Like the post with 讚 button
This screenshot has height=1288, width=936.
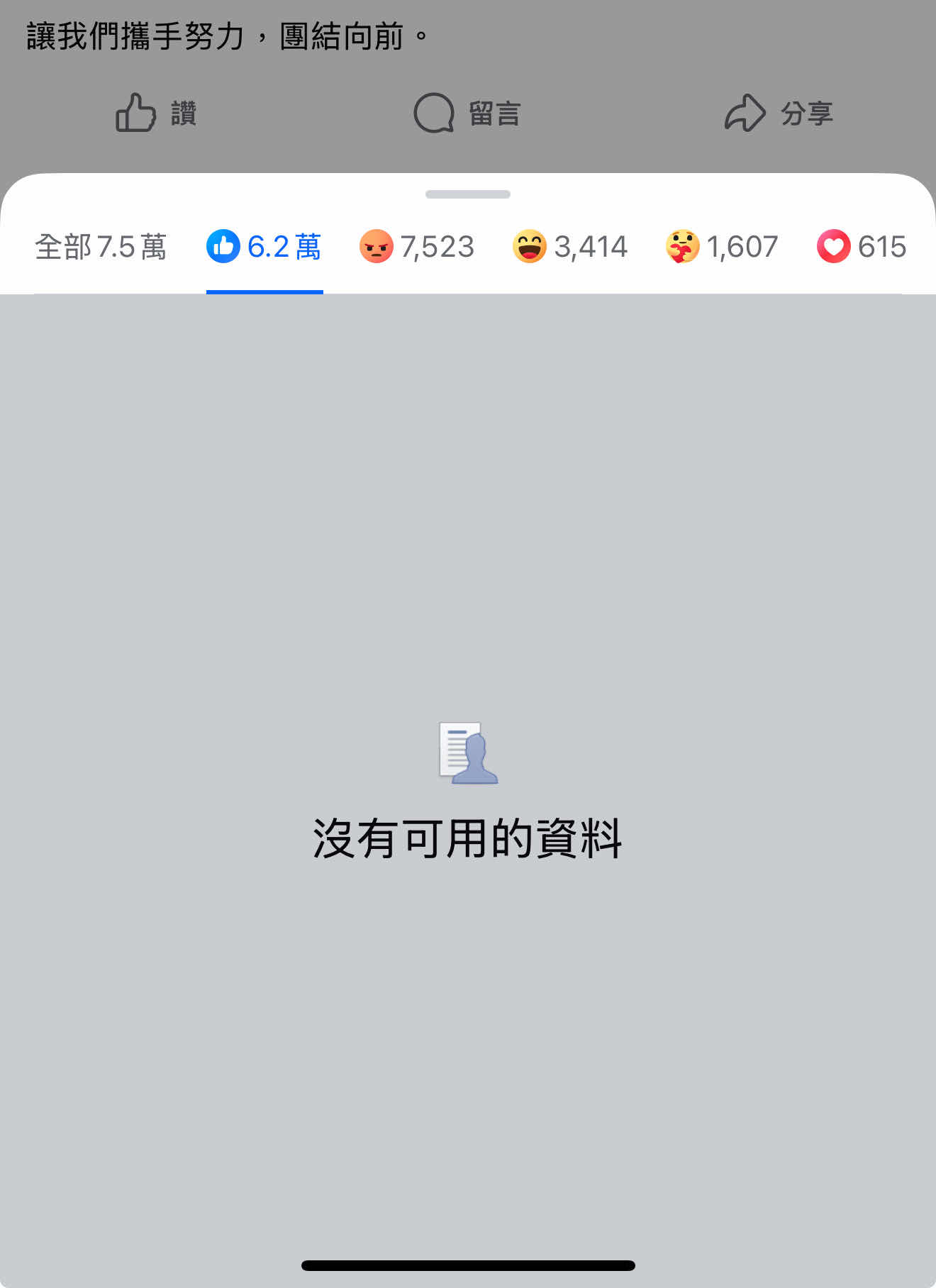pos(156,113)
